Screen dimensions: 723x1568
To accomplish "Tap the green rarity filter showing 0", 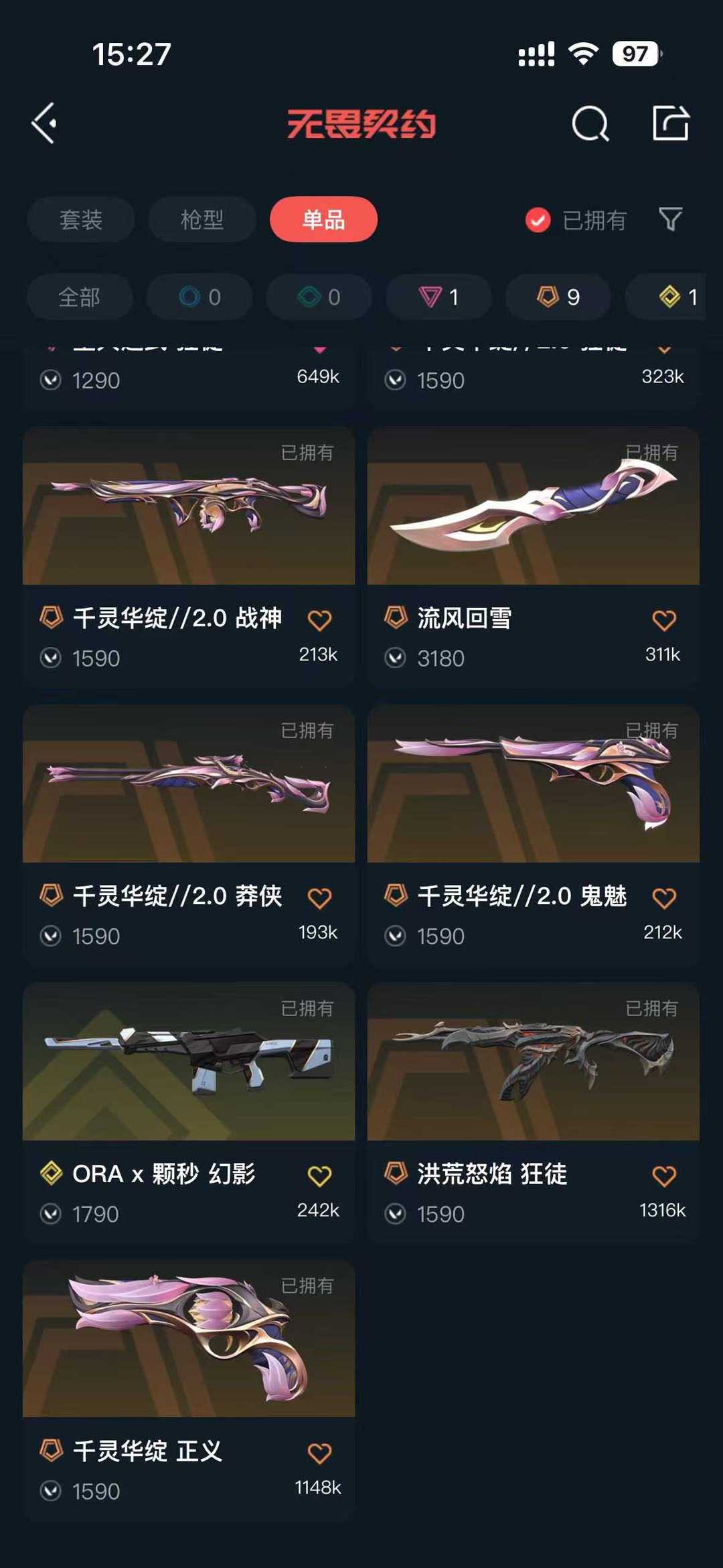I will [x=319, y=297].
